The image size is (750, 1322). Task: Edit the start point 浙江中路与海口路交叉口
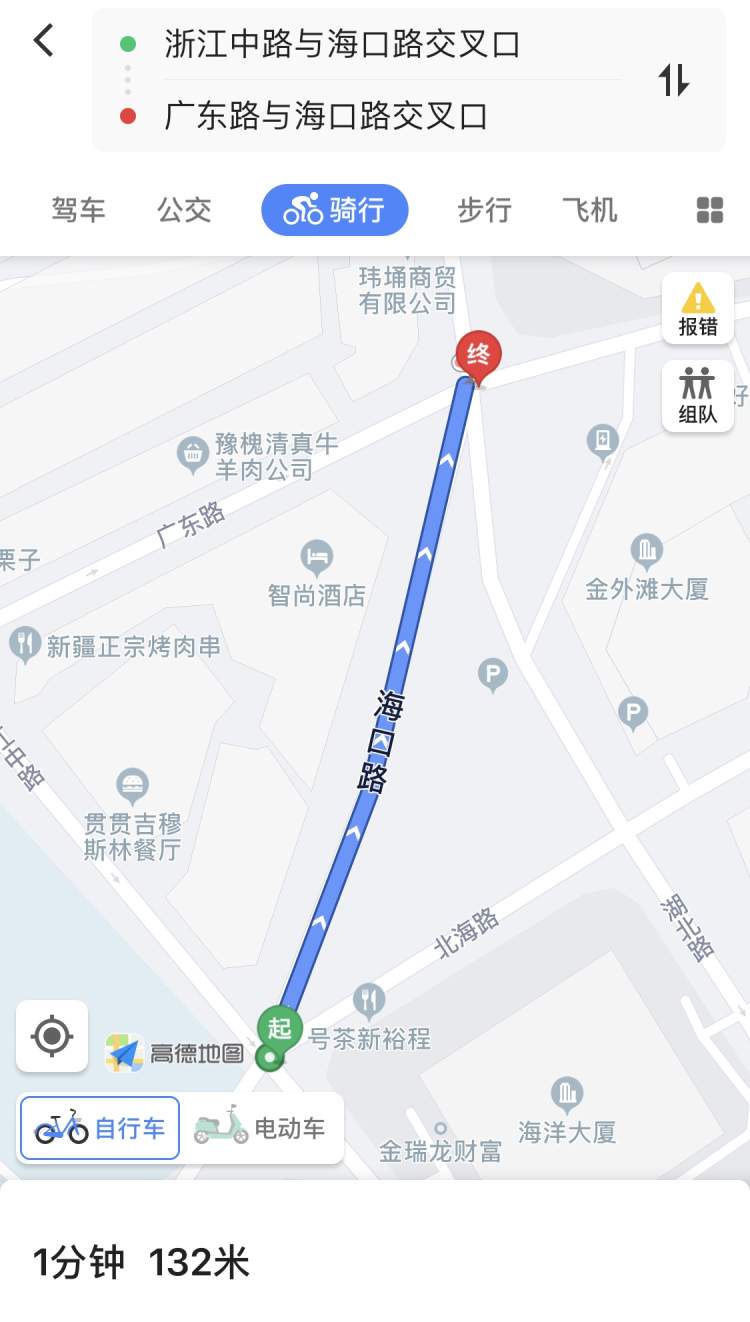[x=342, y=44]
